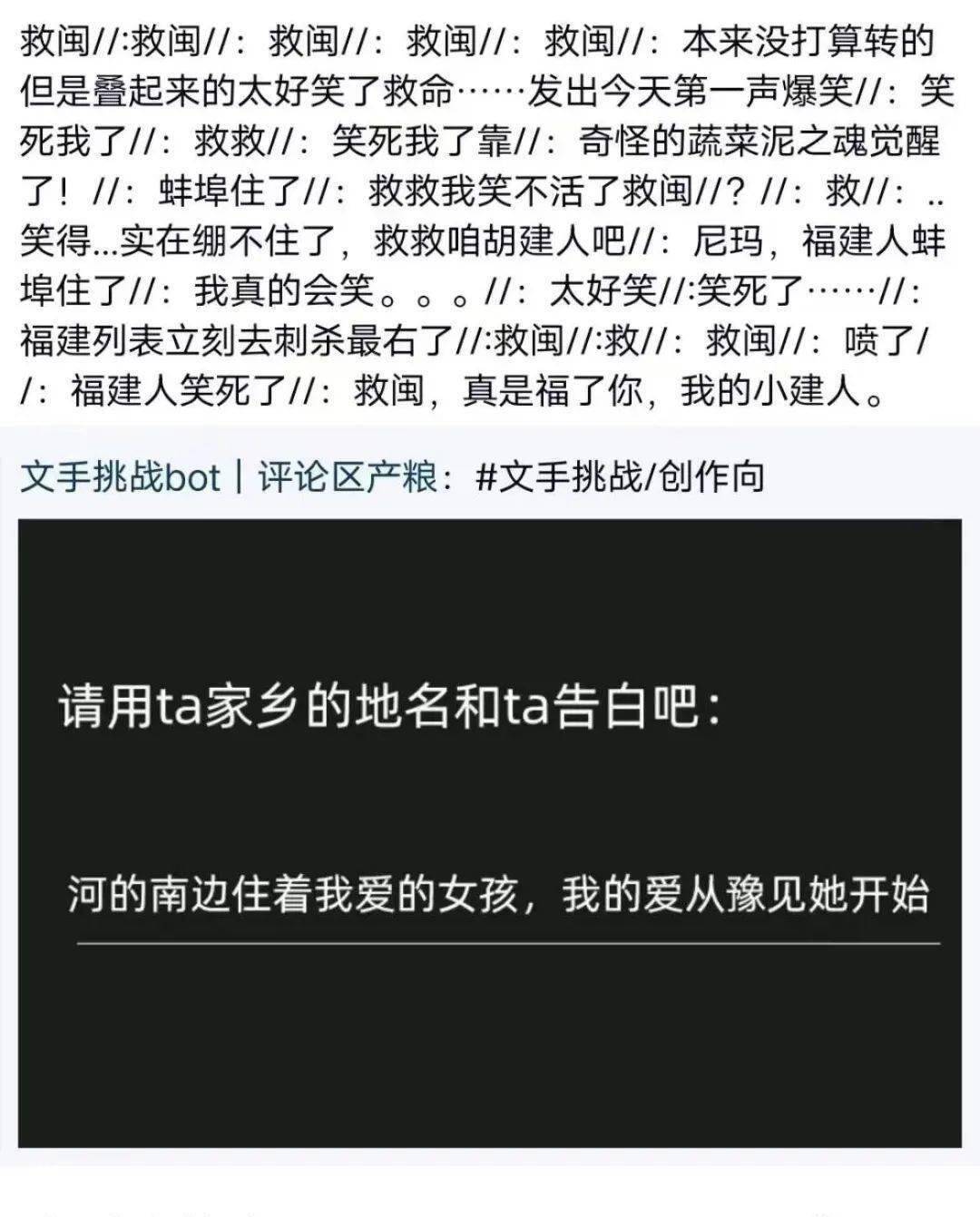This screenshot has width=980, height=1217.
Task: View the black confession challenge image
Action: click(490, 831)
